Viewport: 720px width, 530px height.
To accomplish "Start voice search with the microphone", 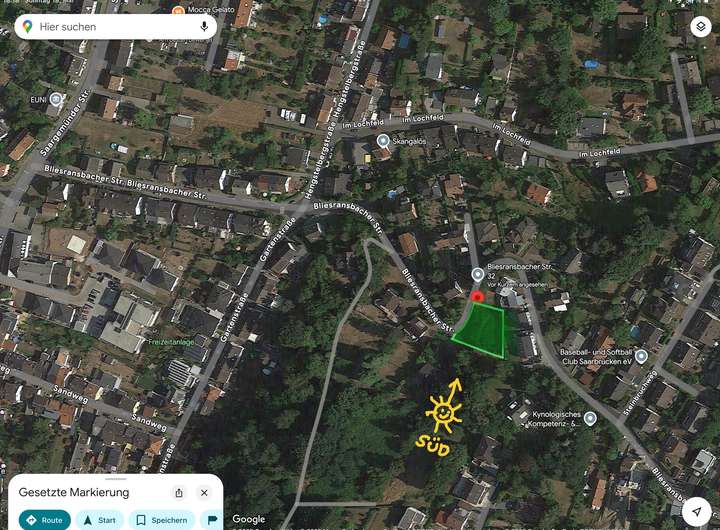I will coord(204,27).
